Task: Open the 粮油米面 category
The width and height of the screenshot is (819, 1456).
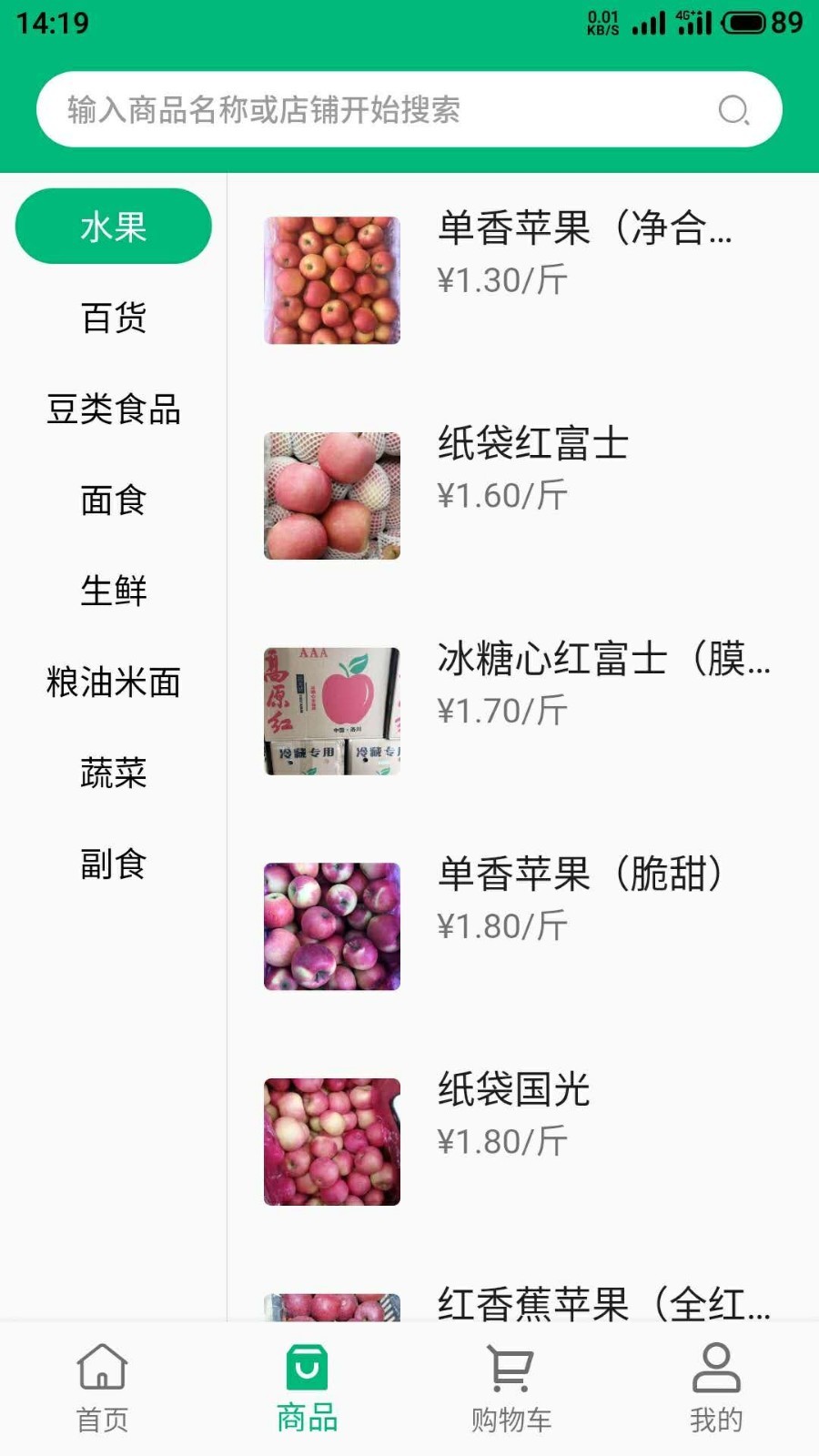Action: 112,683
